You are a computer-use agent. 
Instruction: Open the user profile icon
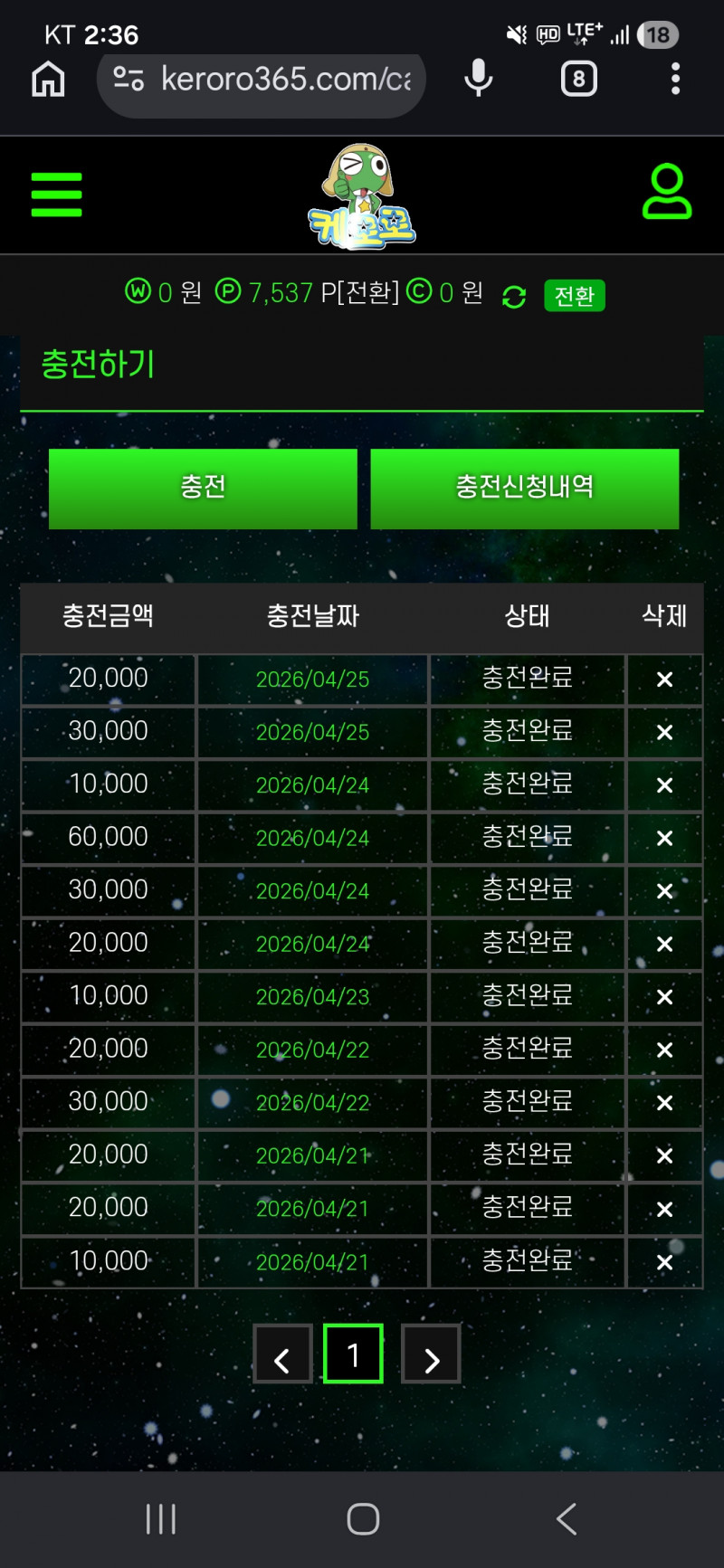[667, 192]
